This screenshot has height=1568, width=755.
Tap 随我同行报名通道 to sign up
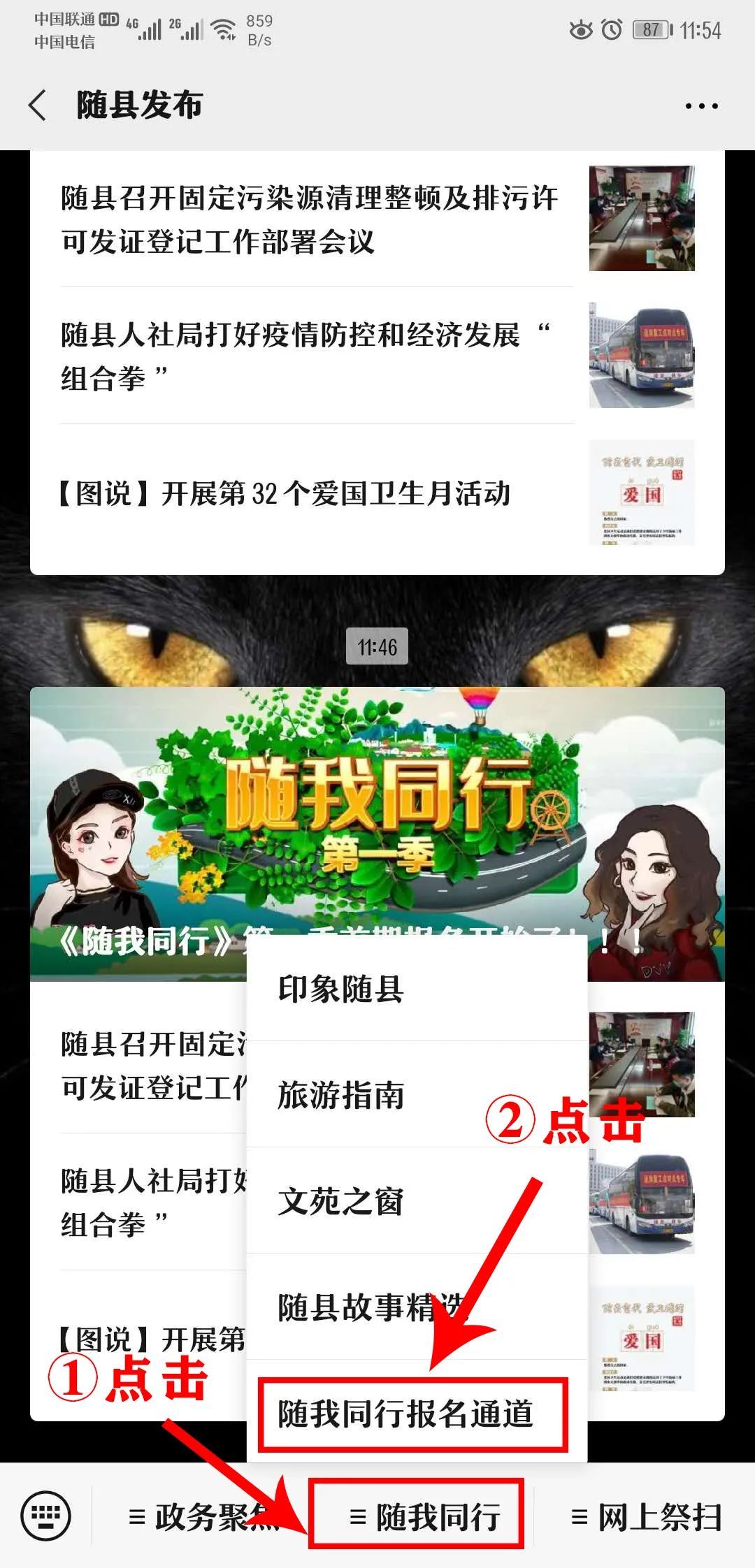(x=412, y=1414)
